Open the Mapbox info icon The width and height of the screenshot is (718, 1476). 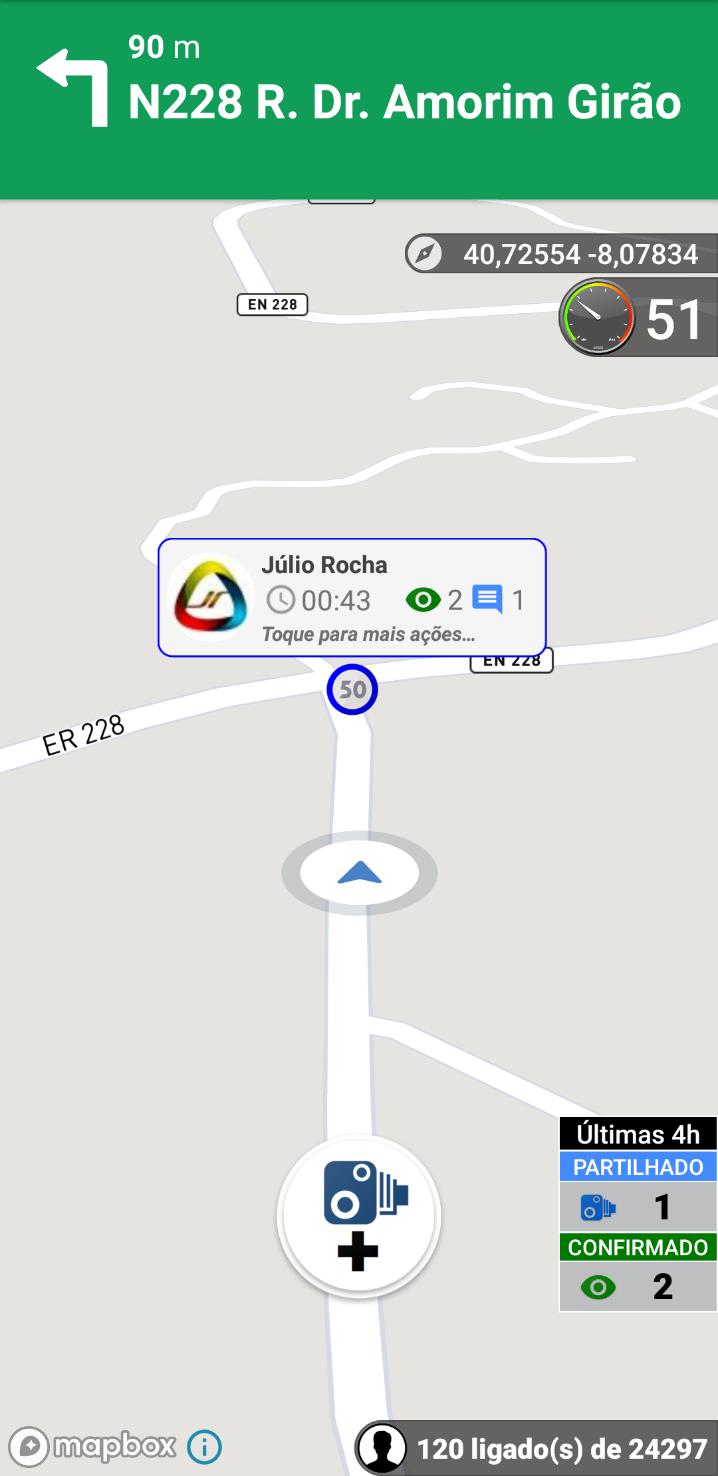[204, 1446]
